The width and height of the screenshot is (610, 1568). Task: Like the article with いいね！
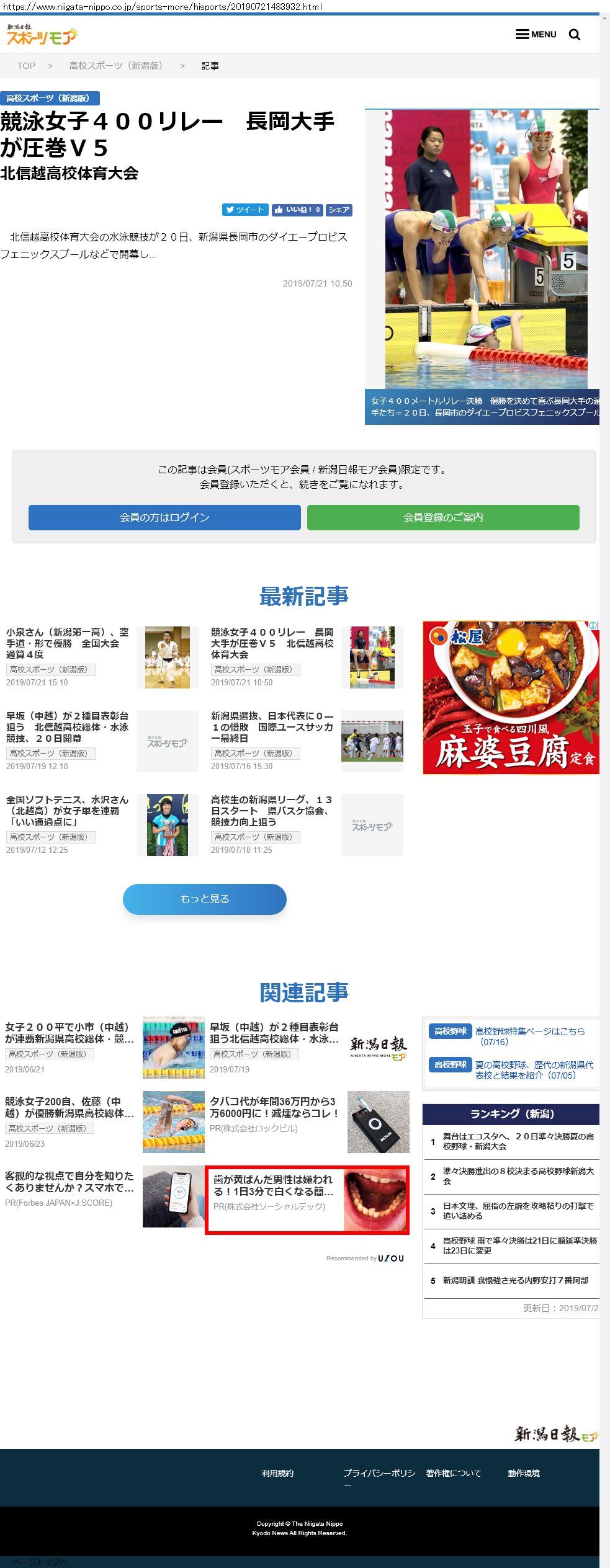(x=297, y=210)
